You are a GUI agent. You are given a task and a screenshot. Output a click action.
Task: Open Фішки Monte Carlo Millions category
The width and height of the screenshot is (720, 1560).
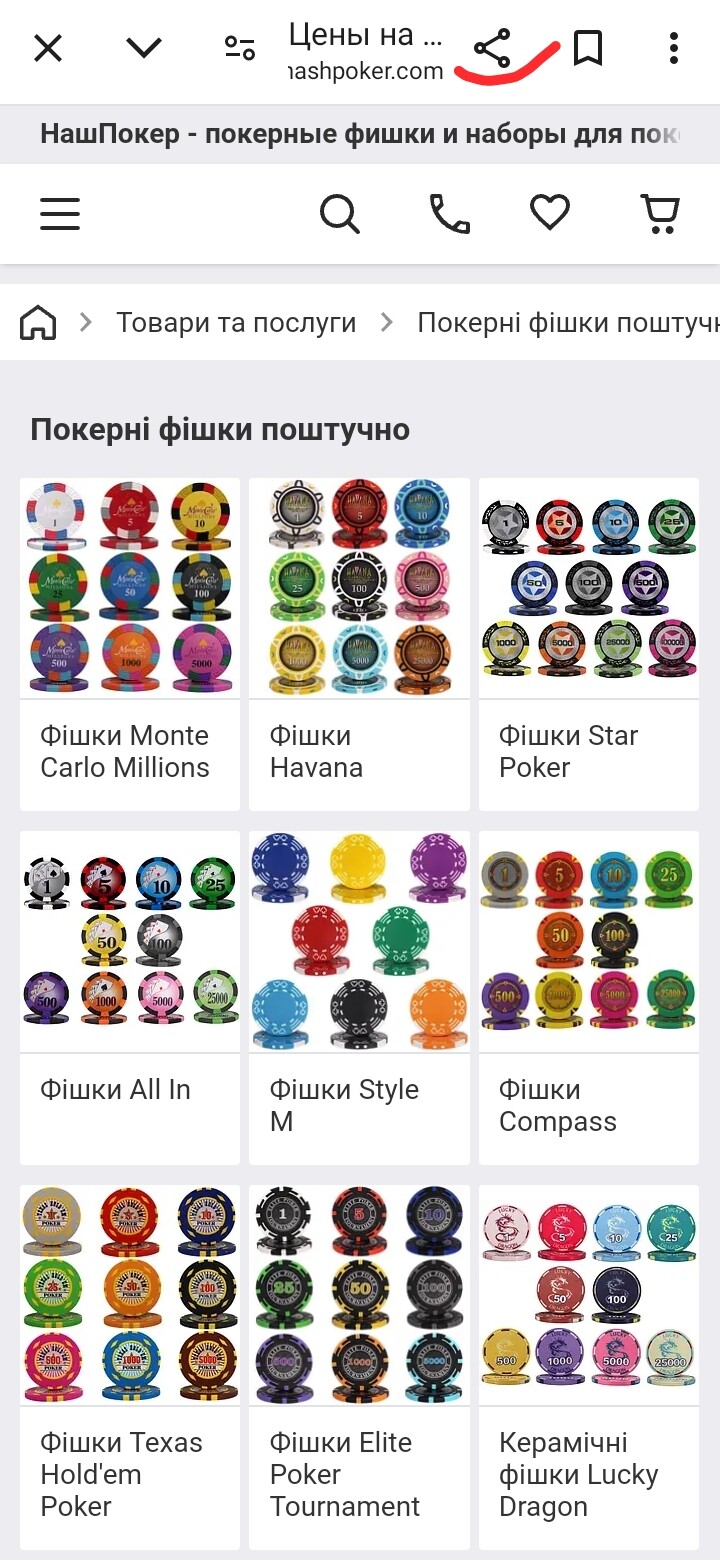[x=130, y=644]
